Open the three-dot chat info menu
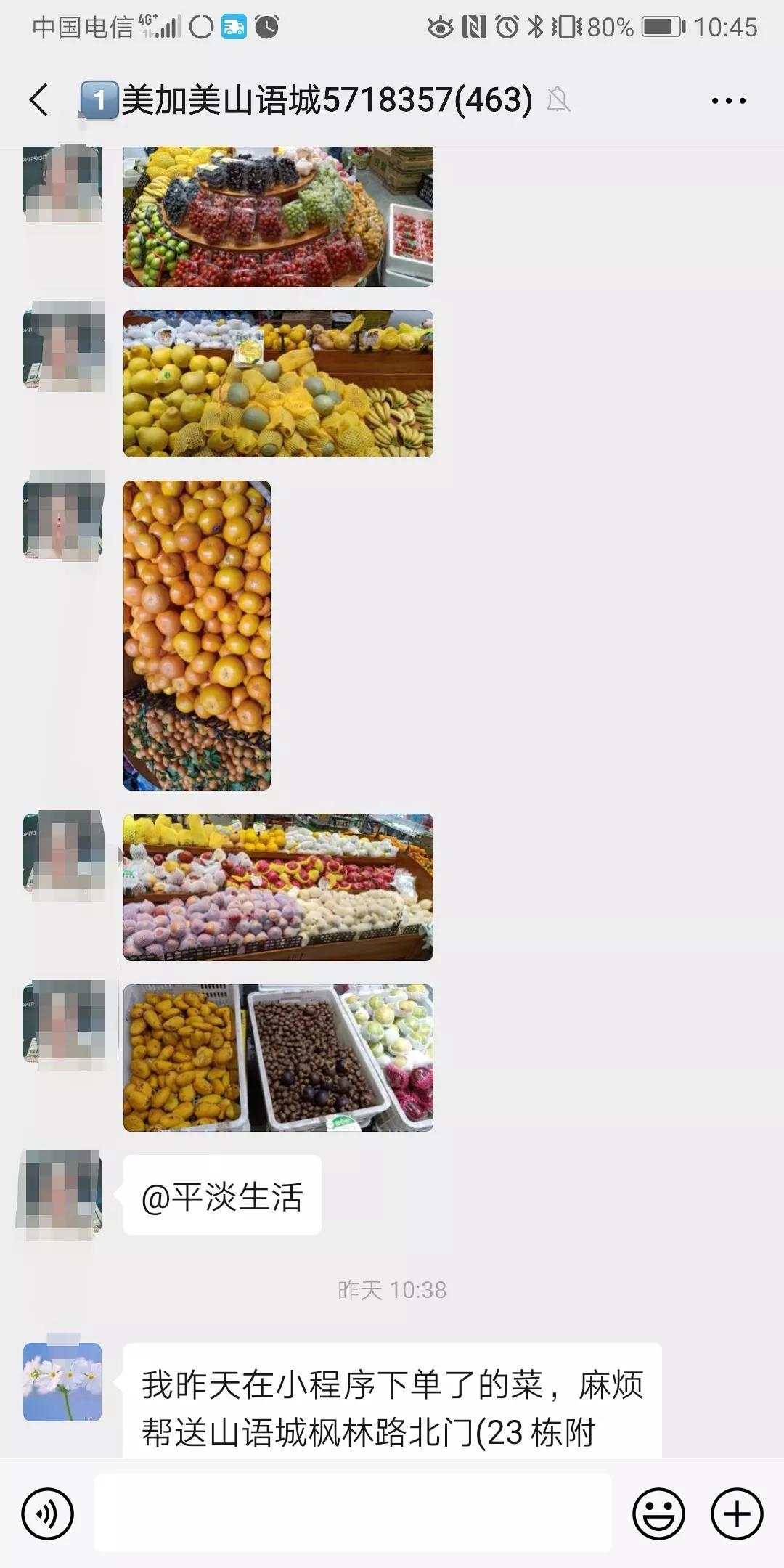The height and width of the screenshot is (1568, 784). pos(728,100)
